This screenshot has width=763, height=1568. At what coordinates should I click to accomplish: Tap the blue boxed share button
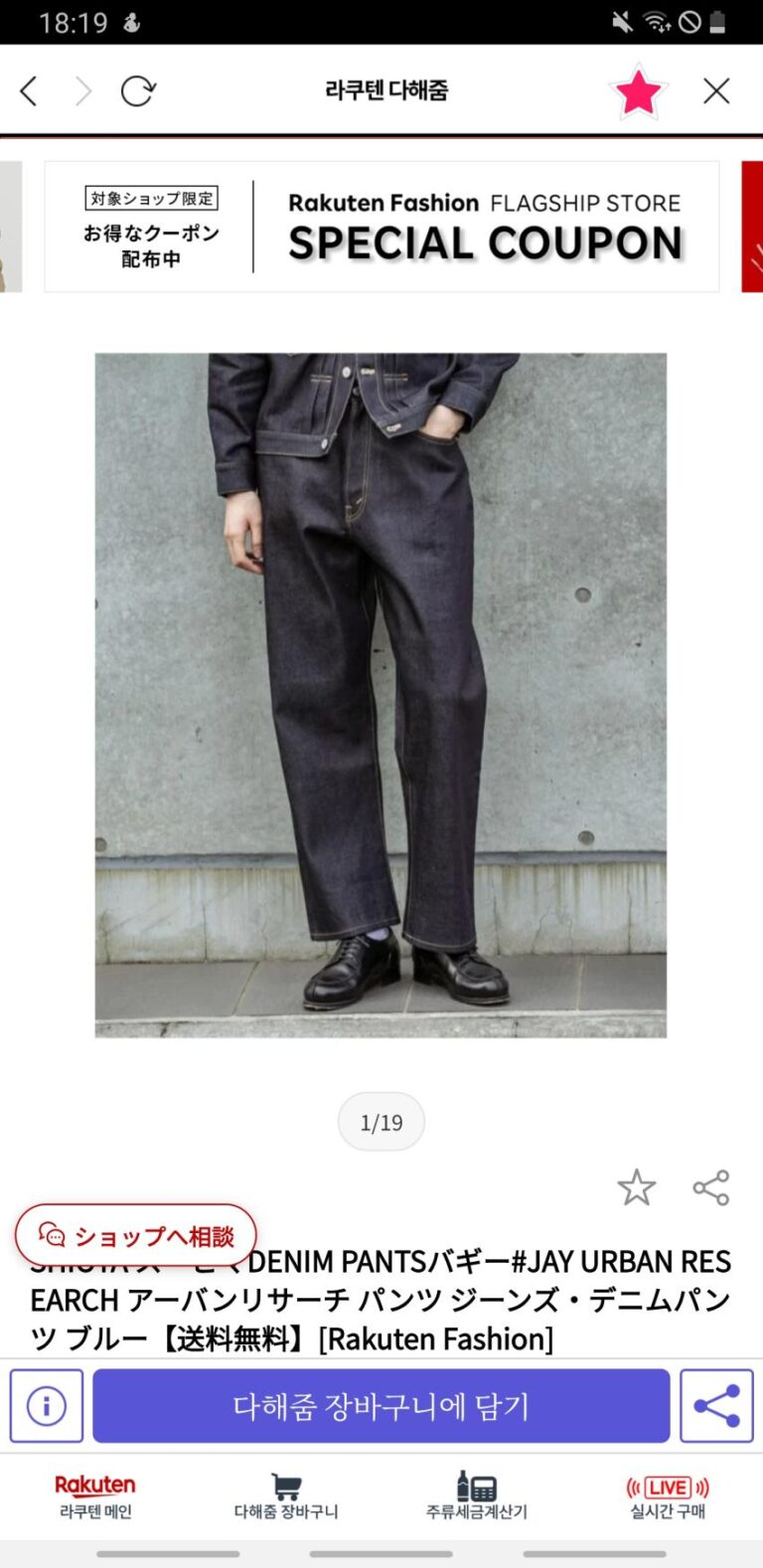click(716, 1406)
